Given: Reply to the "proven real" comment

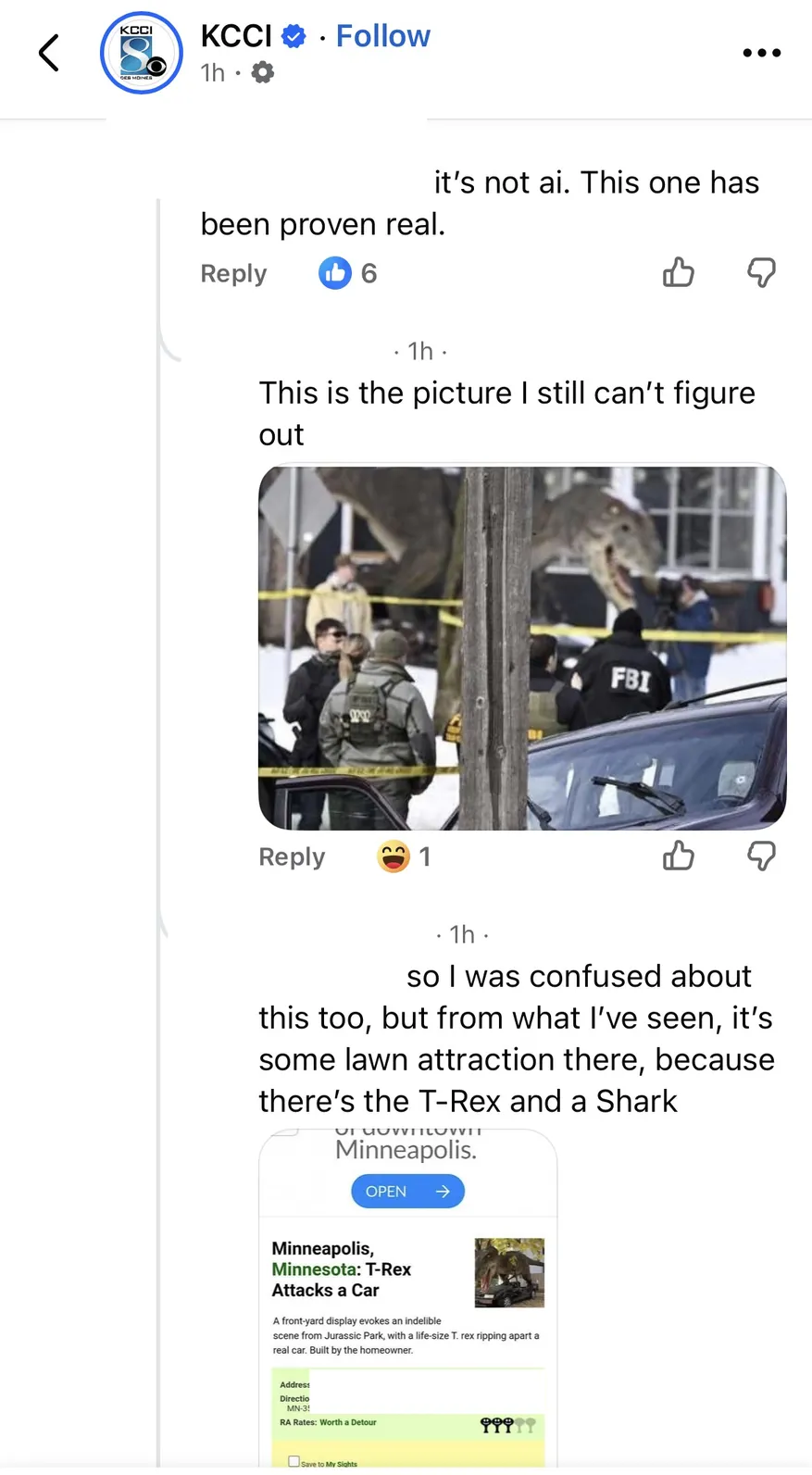Looking at the screenshot, I should click(x=233, y=273).
